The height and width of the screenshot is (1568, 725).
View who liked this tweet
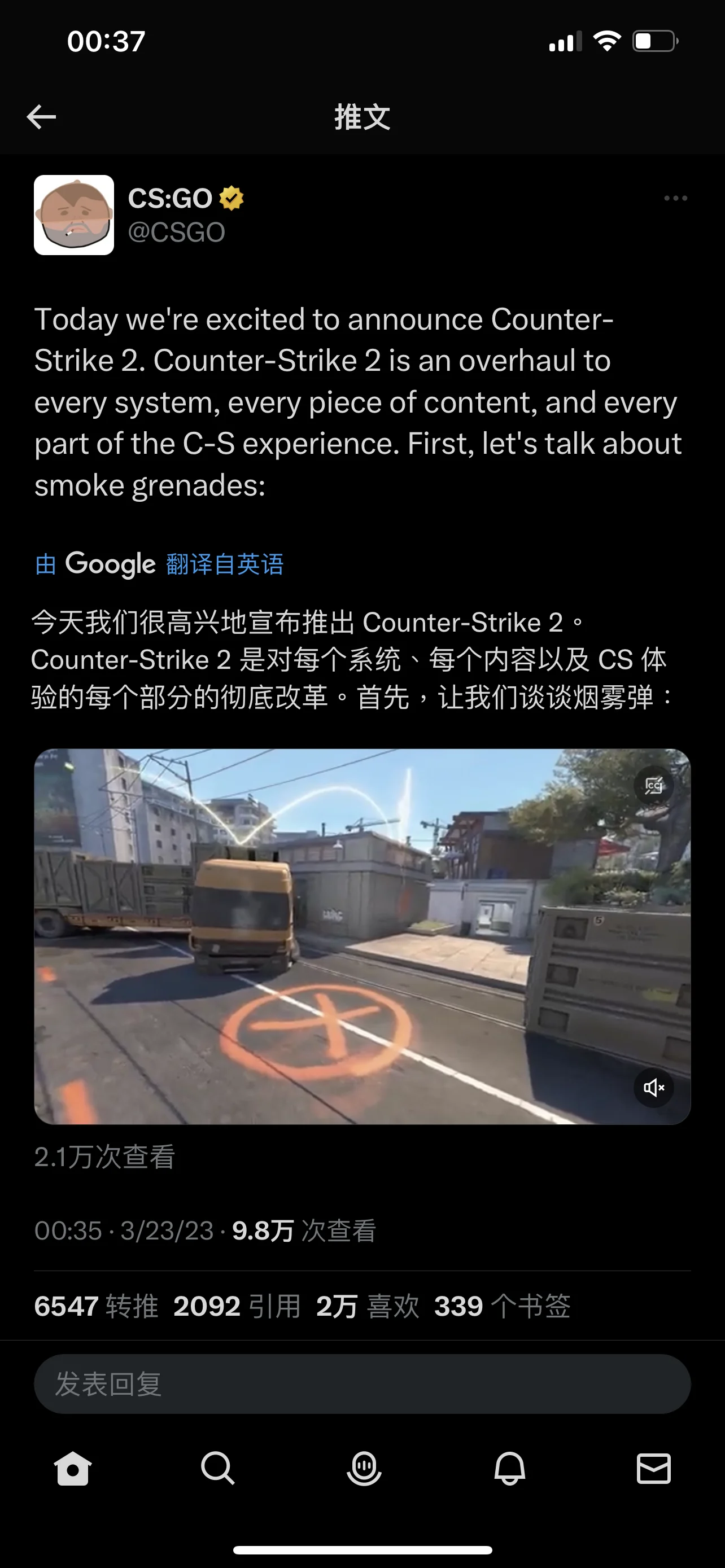(x=368, y=1306)
